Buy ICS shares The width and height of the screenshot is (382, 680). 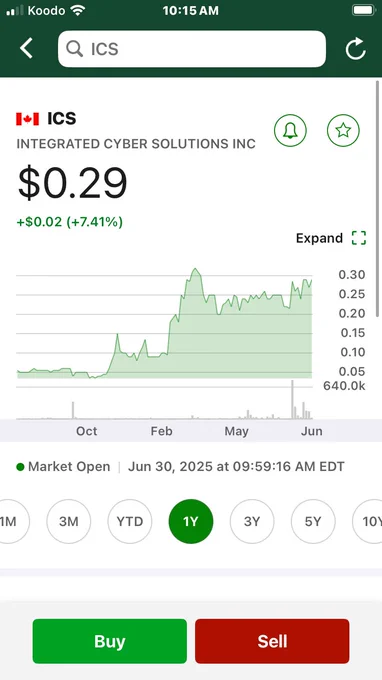click(x=110, y=641)
